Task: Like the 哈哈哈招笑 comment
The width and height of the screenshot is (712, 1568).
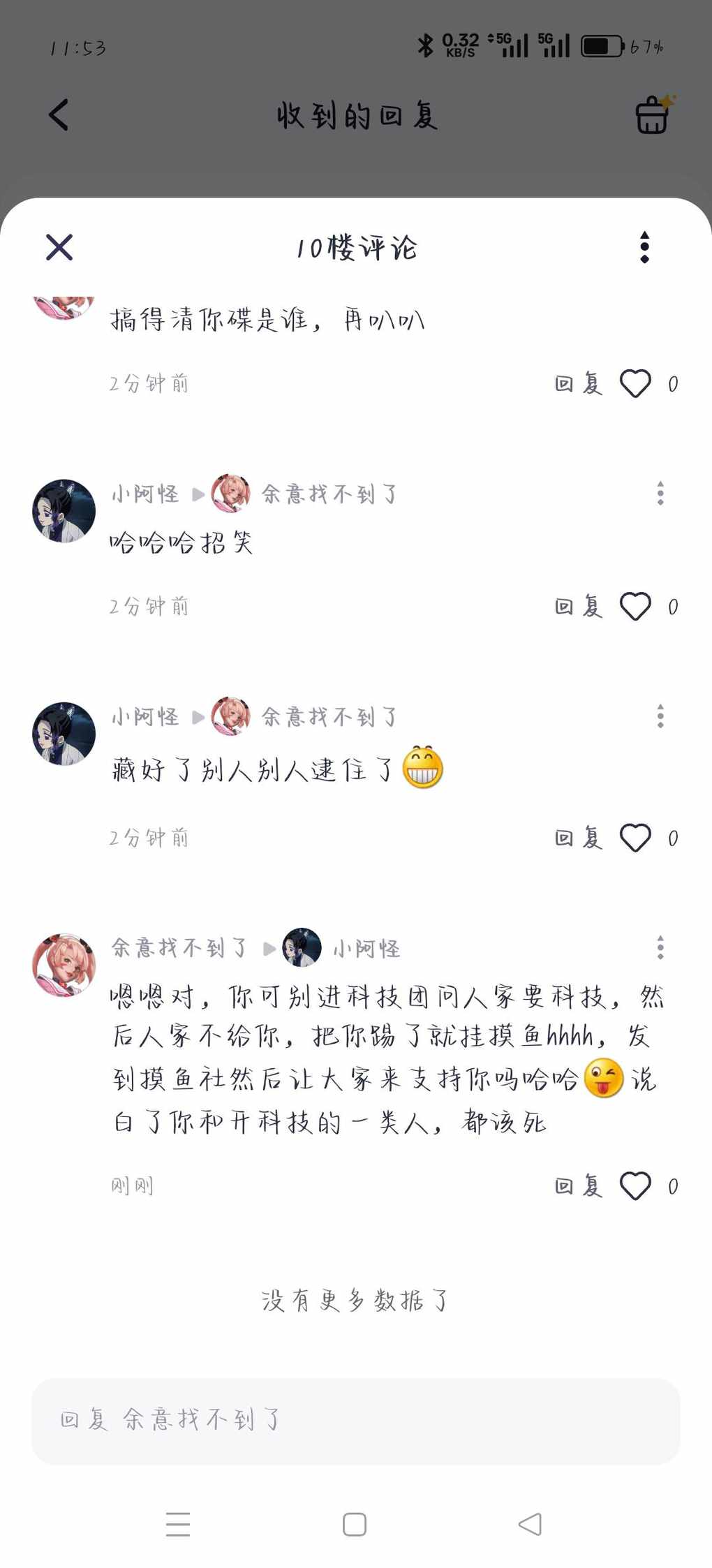Action: coord(635,606)
